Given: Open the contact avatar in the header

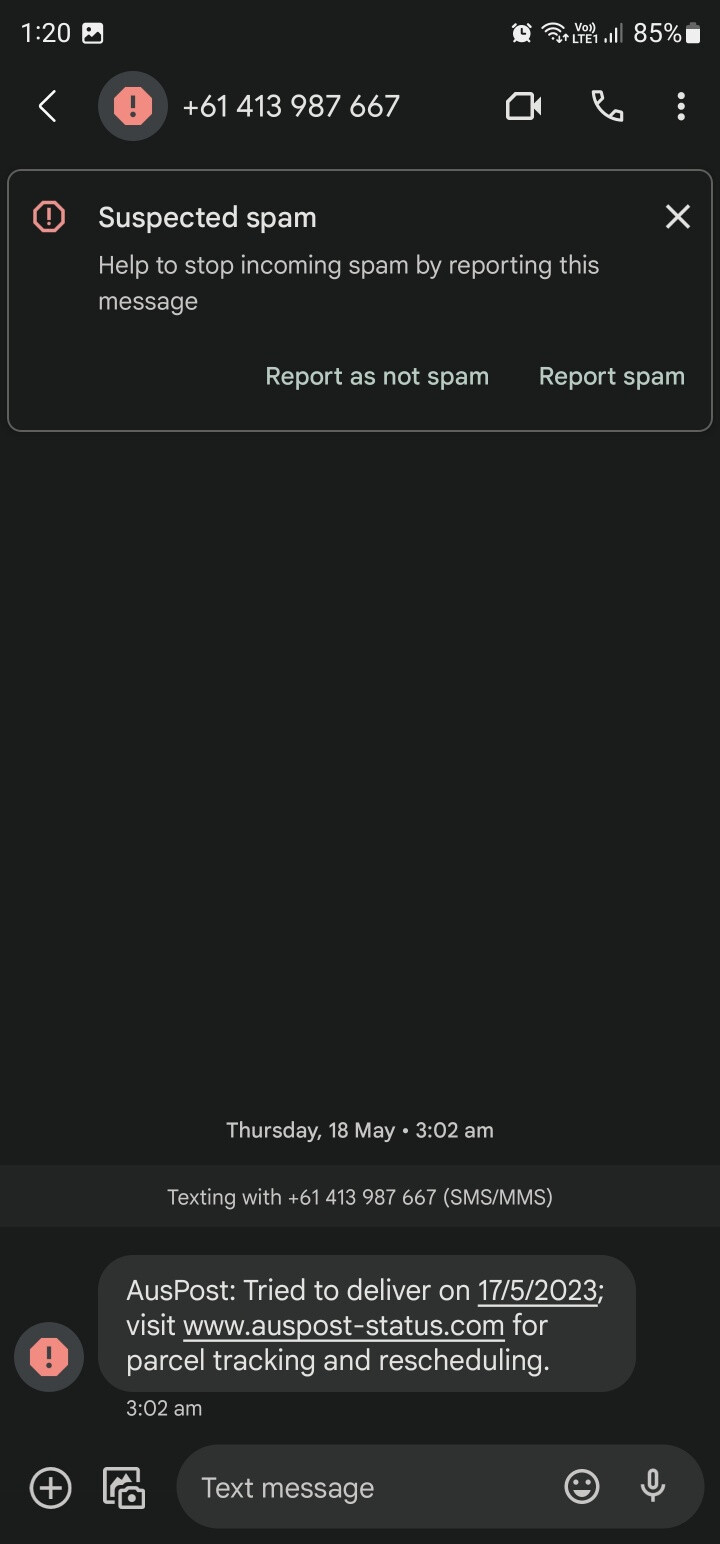Looking at the screenshot, I should coord(133,106).
